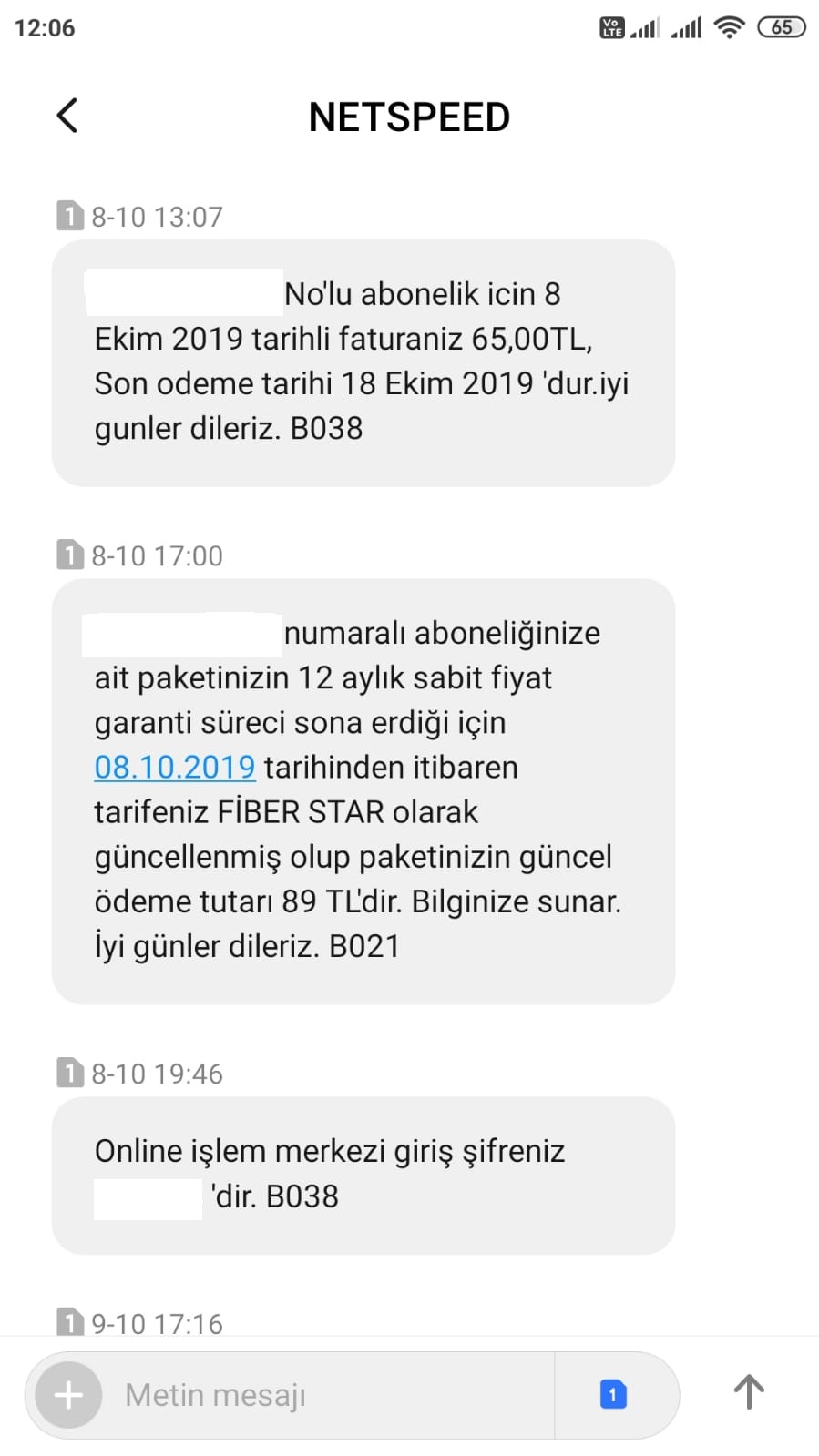Go back from the NETSPEED conversation

[67, 116]
